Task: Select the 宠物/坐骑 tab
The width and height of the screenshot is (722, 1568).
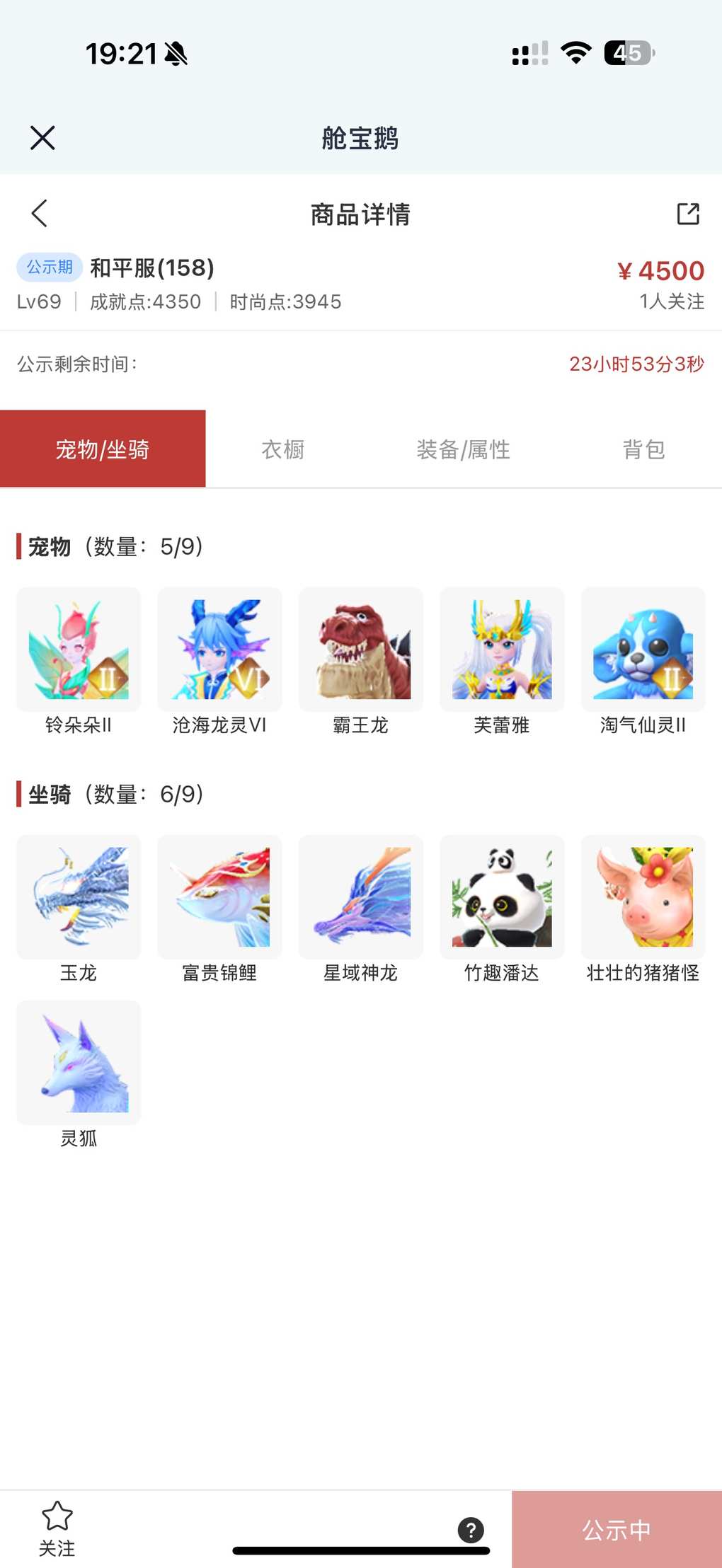Action: (103, 449)
